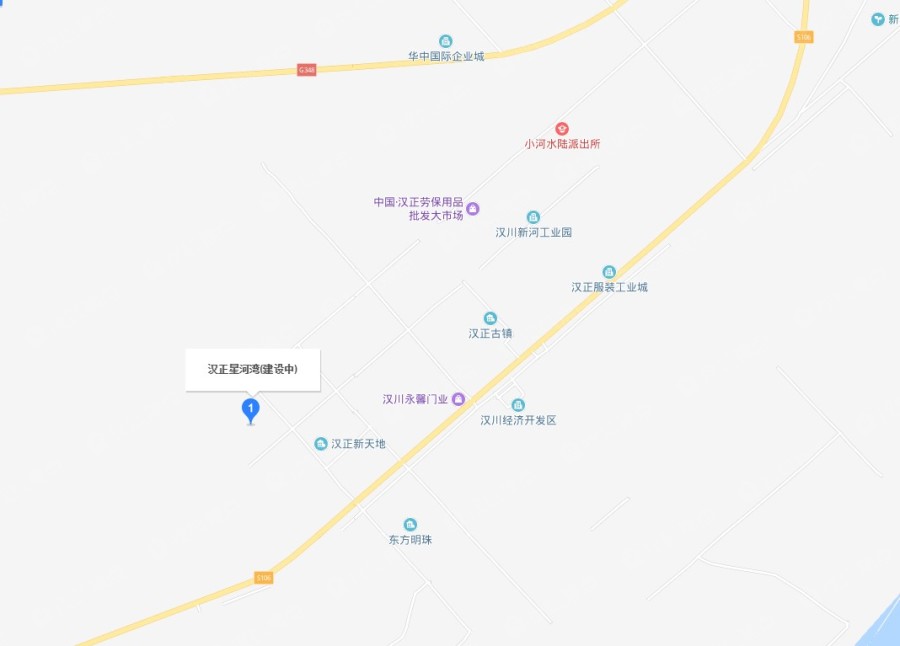Tap the 汉川永馨门业 shop marker

point(458,399)
